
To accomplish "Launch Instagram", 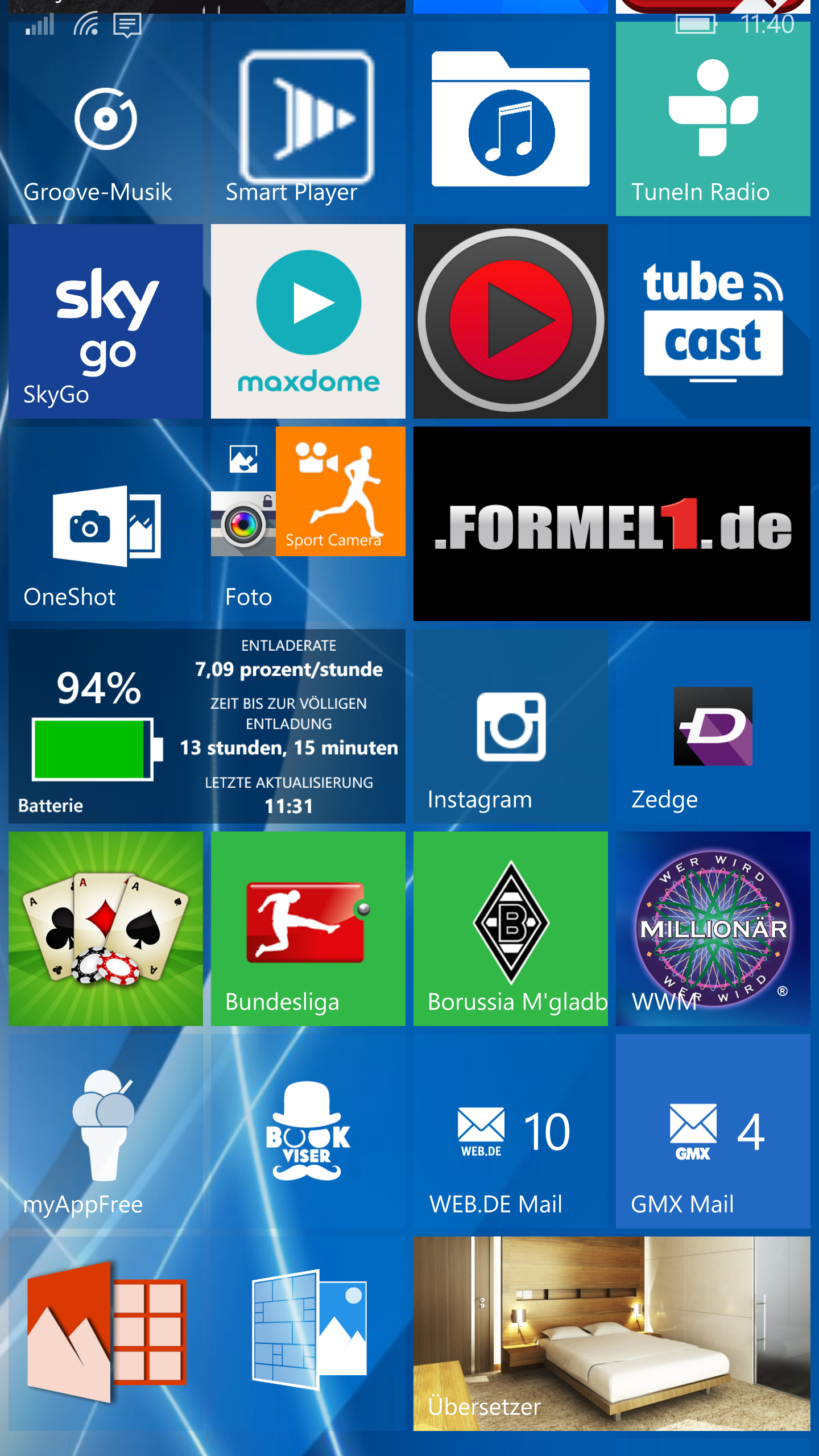I will [x=511, y=726].
